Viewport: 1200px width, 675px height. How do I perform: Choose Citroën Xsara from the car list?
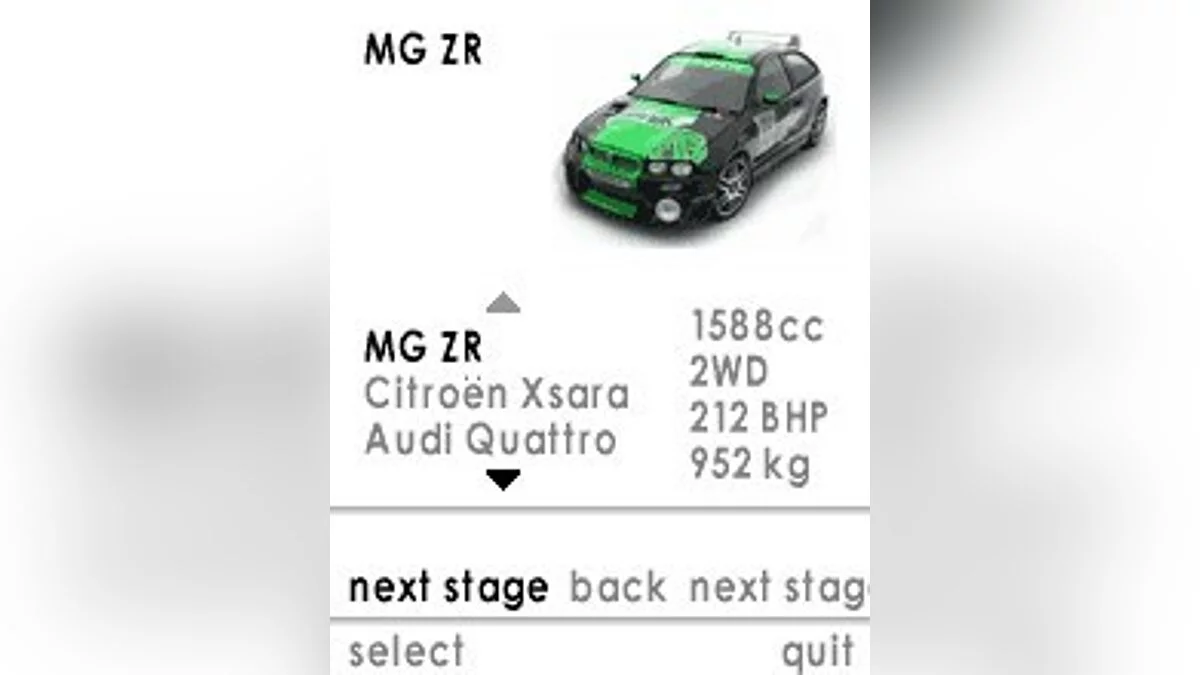point(496,394)
